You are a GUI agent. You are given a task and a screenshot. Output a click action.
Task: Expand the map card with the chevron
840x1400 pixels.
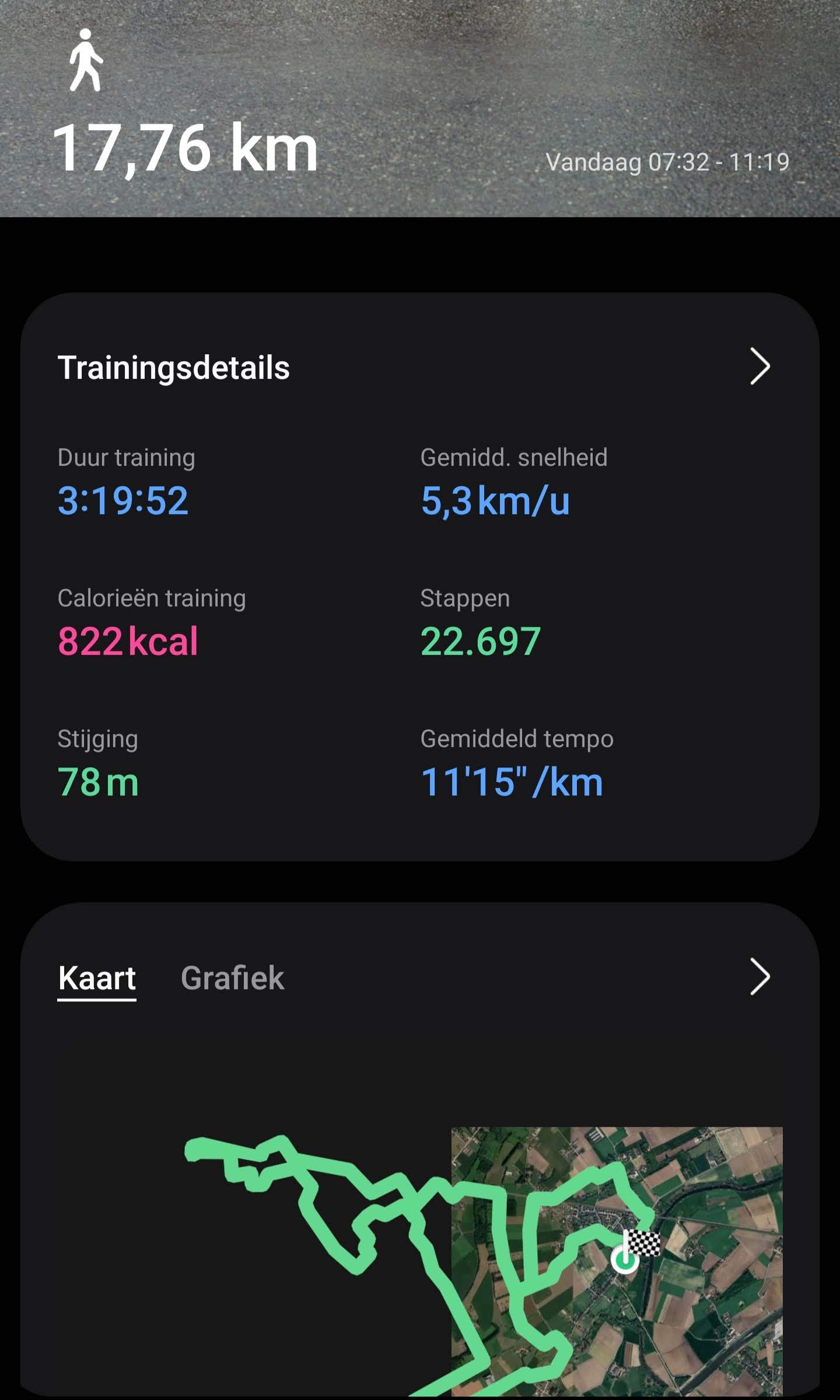pyautogui.click(x=759, y=976)
